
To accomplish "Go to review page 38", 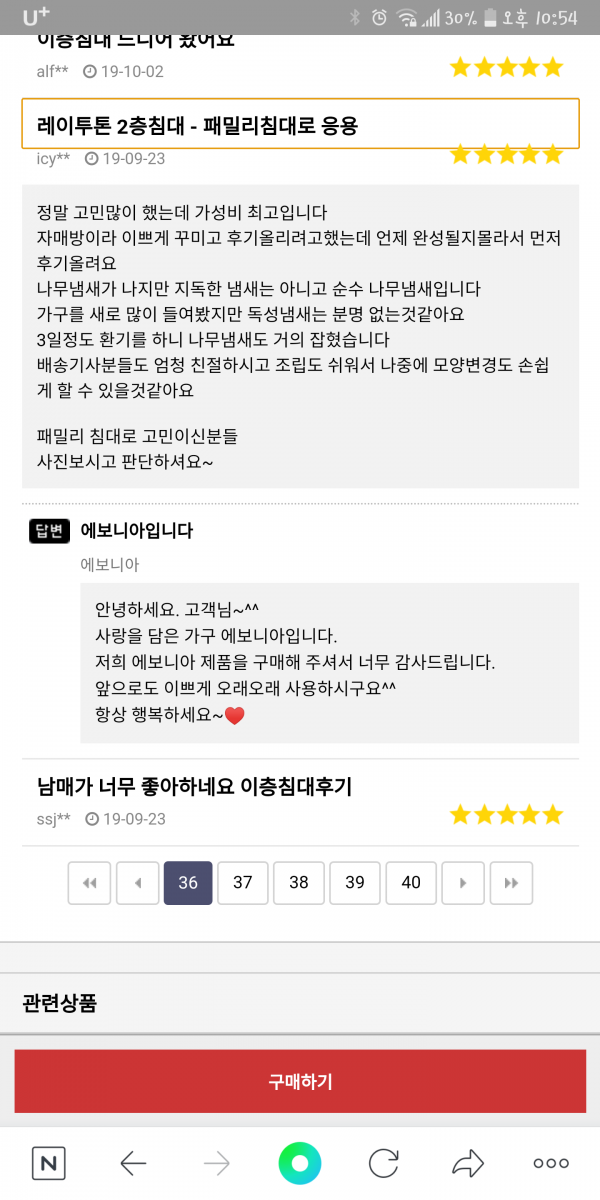I will tap(299, 882).
